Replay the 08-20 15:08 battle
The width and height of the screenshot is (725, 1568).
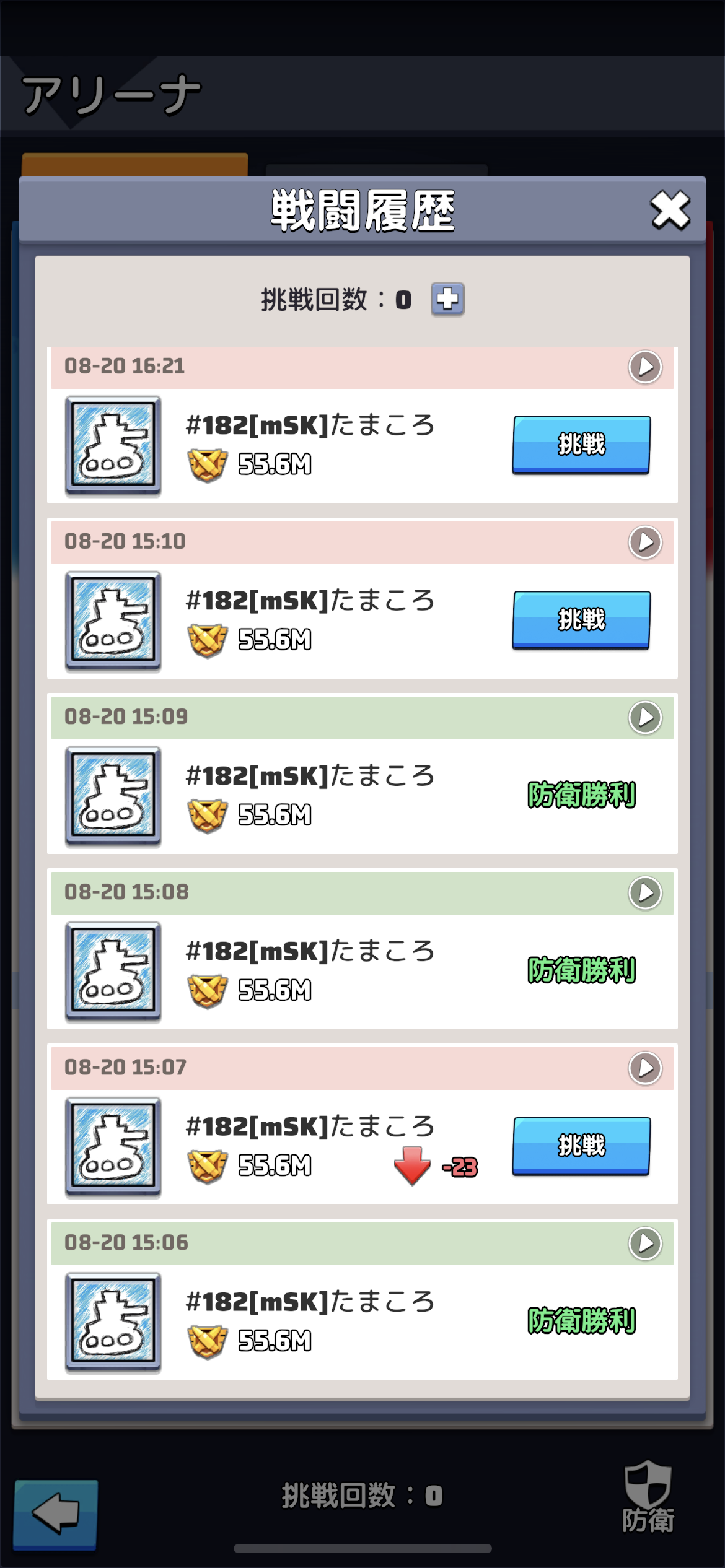(x=645, y=892)
